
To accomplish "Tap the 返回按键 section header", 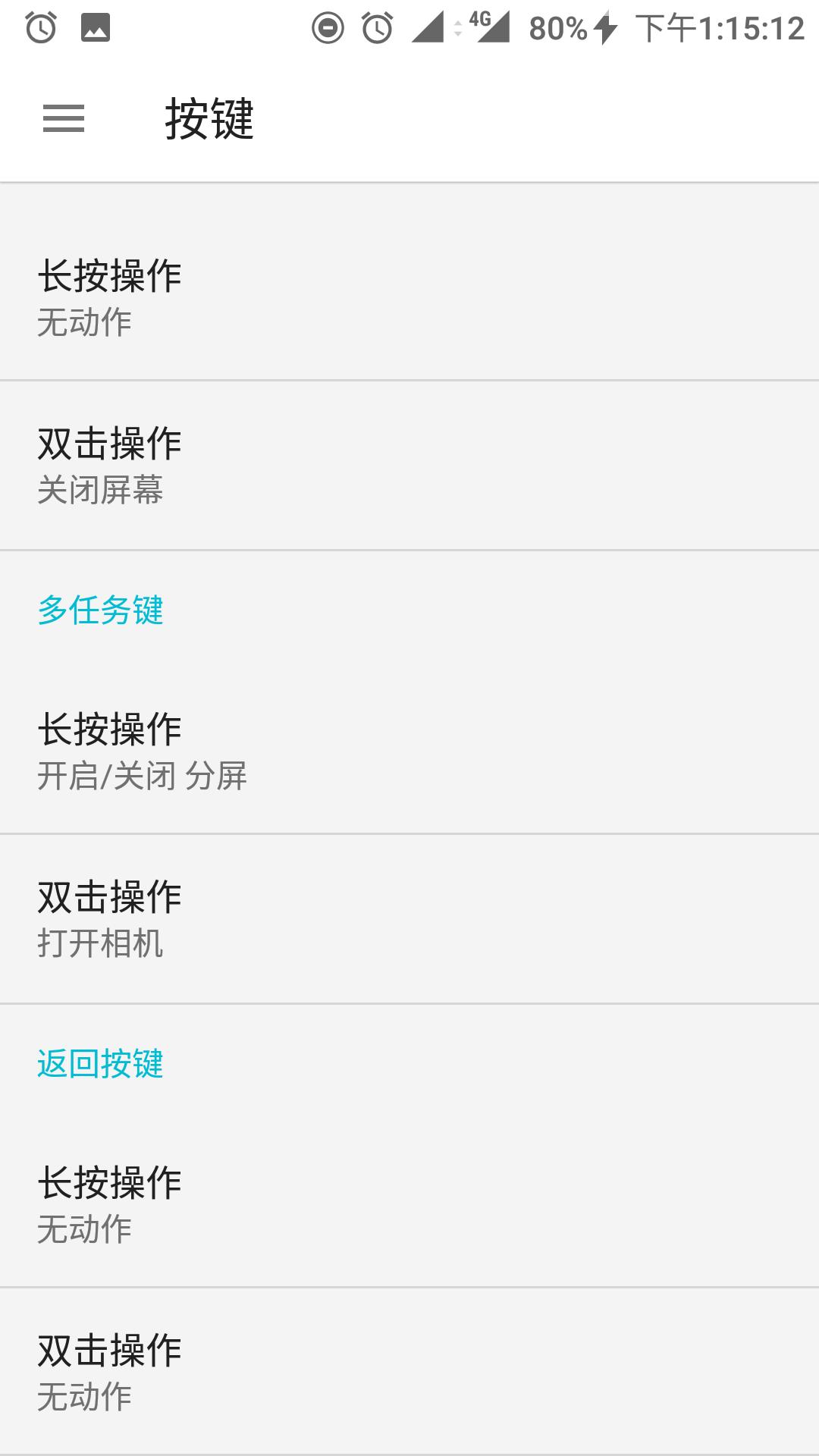I will point(101,1064).
